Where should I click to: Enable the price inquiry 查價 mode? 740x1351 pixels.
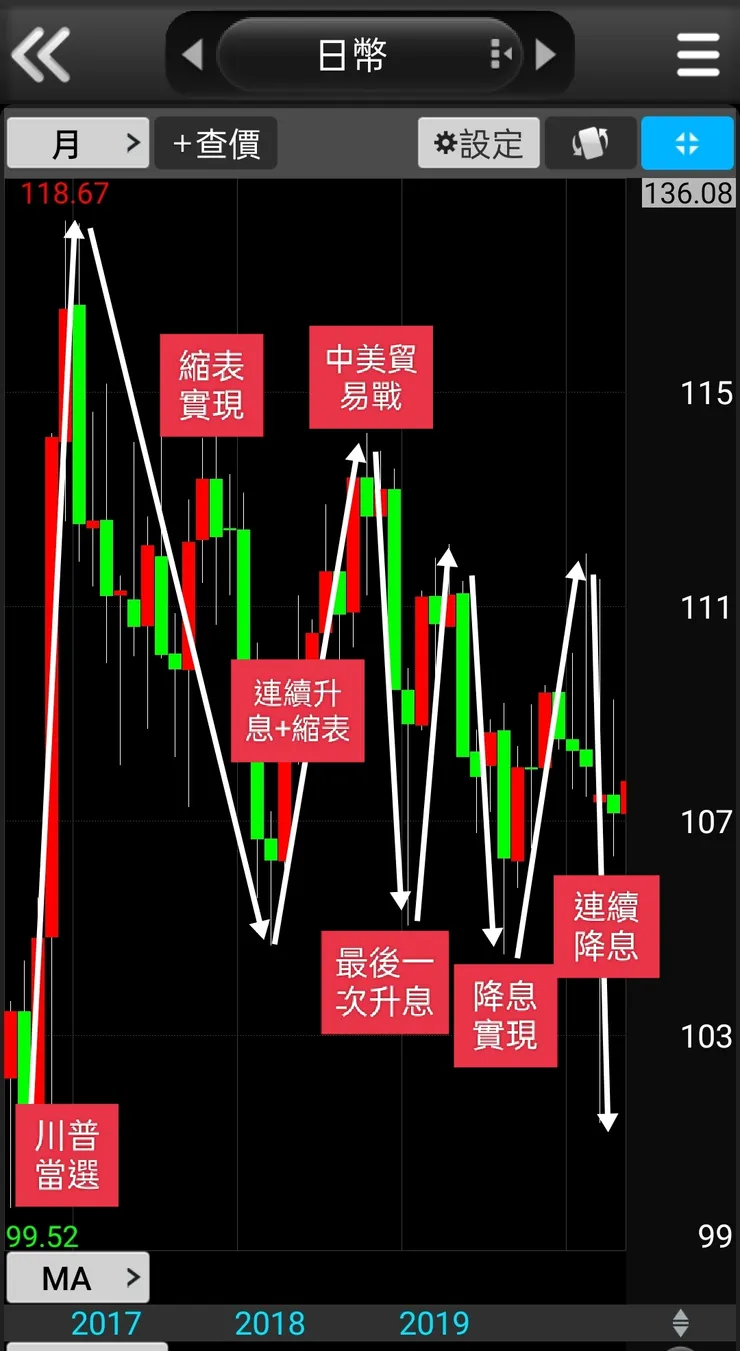(215, 143)
